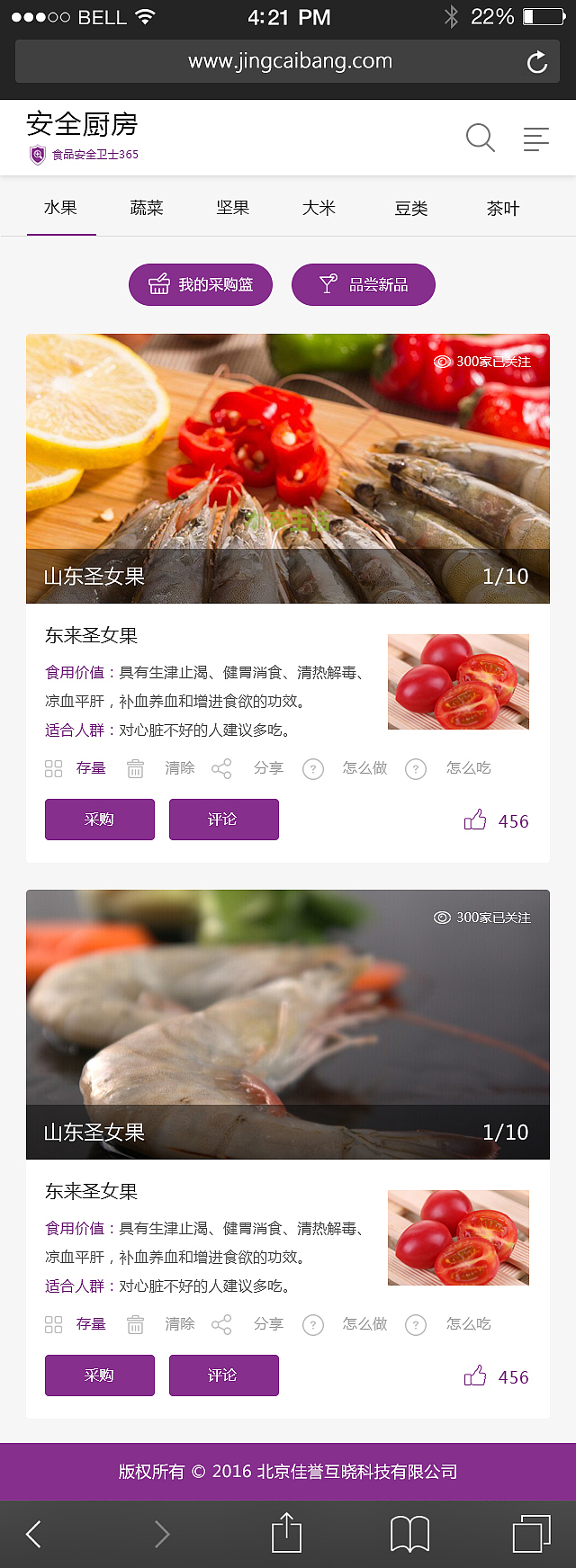
Task: Tap 采购 on the first product card
Action: click(100, 820)
